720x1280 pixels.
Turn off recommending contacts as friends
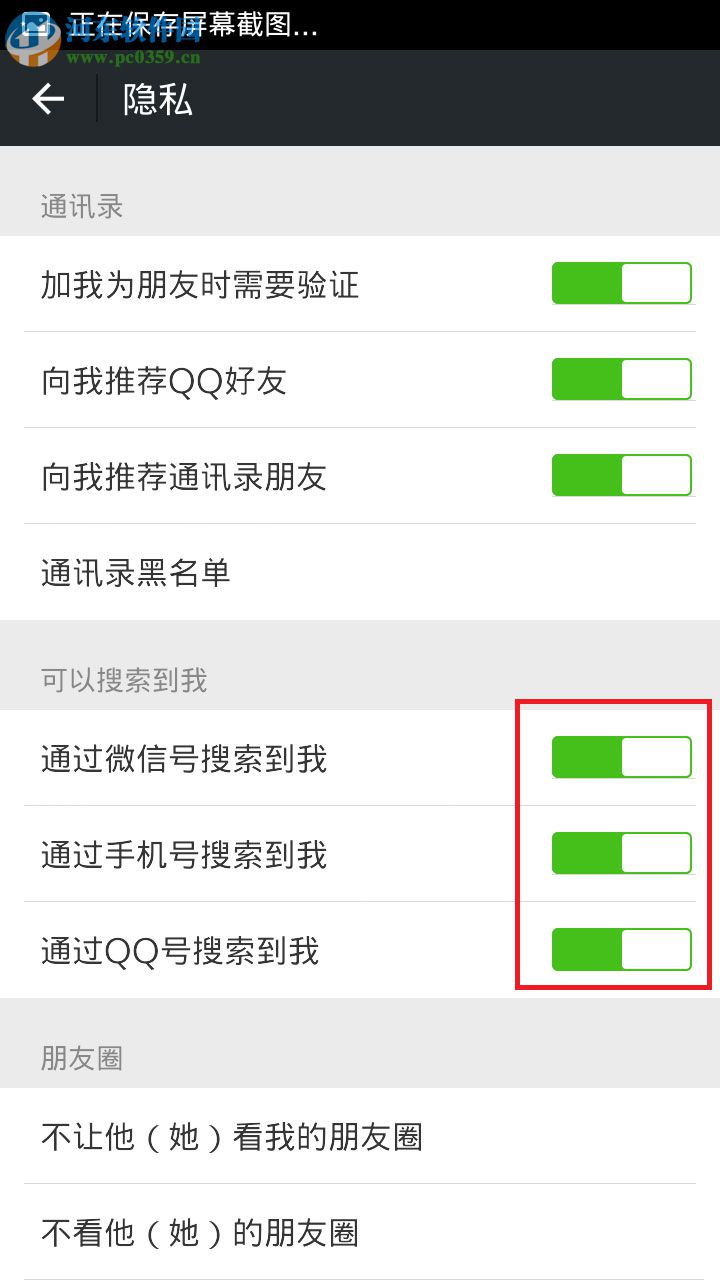click(x=622, y=474)
